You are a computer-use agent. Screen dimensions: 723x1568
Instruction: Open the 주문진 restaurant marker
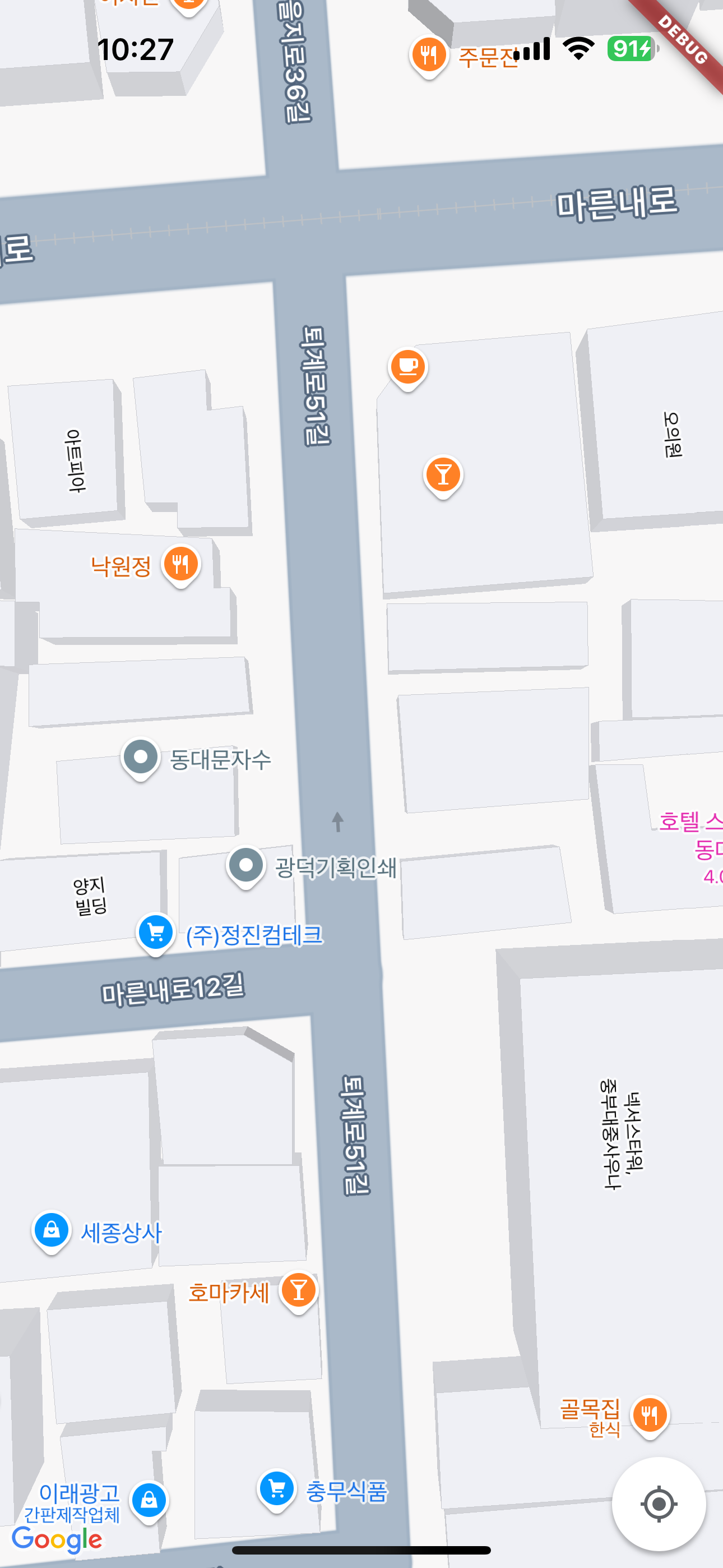point(429,56)
